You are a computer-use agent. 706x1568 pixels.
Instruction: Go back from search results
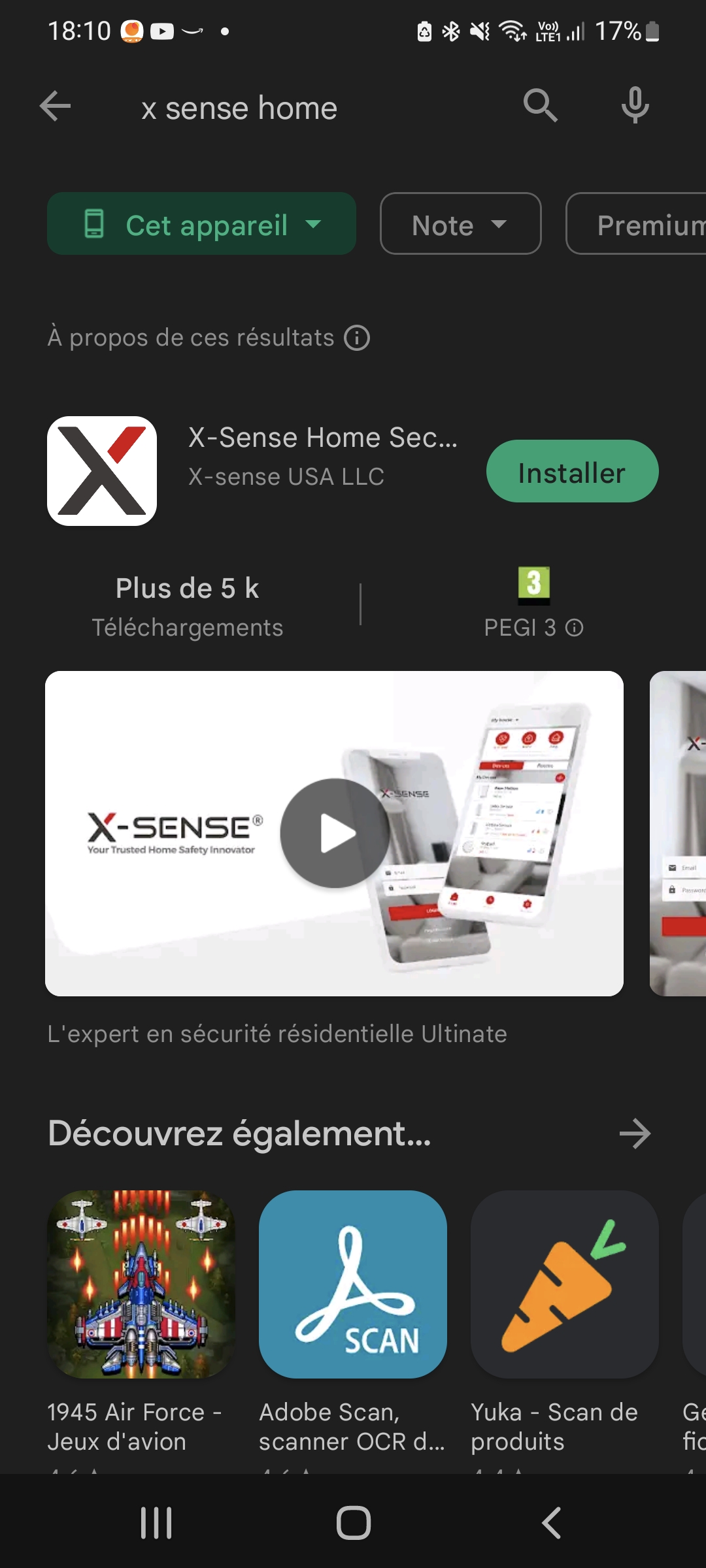[55, 106]
